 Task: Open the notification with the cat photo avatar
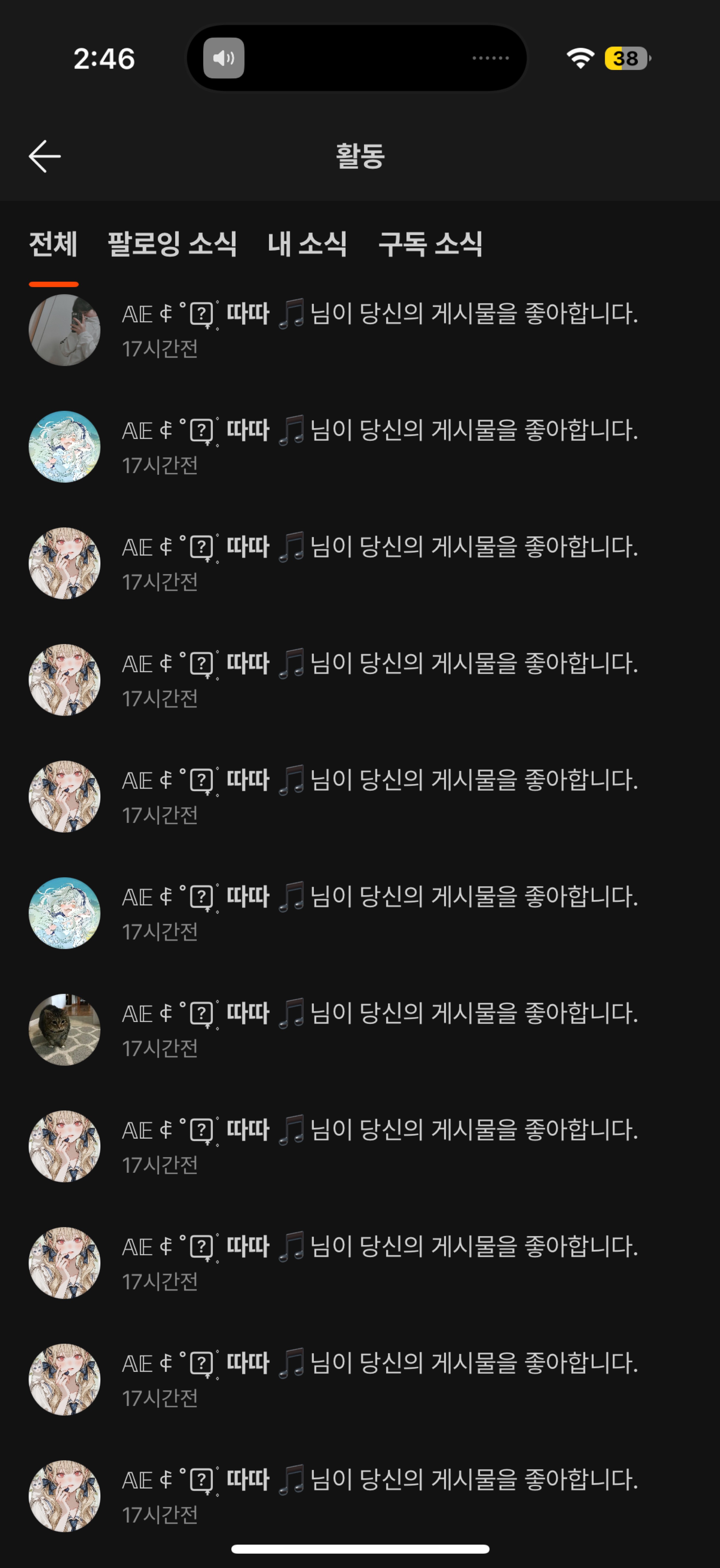tap(365, 1029)
